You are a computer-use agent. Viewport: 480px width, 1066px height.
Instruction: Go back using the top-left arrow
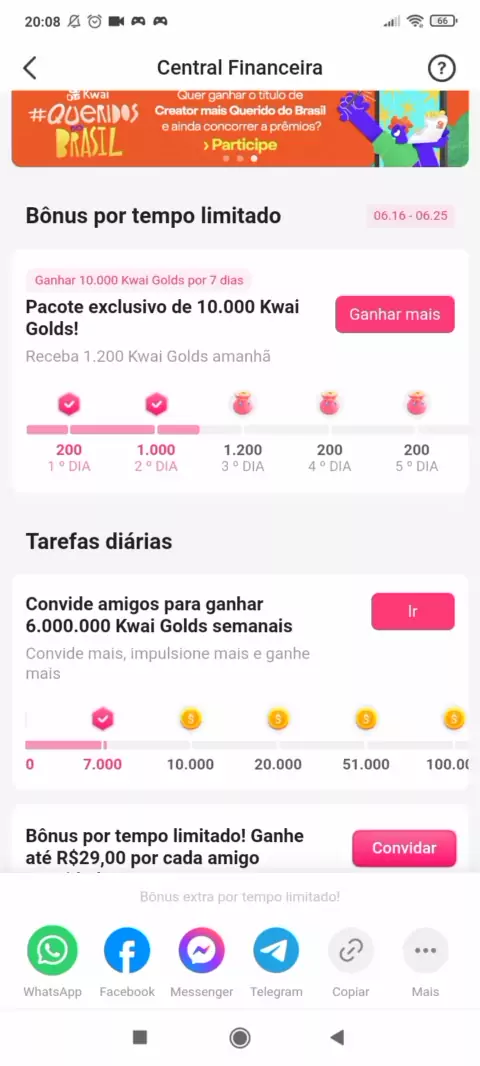click(30, 68)
